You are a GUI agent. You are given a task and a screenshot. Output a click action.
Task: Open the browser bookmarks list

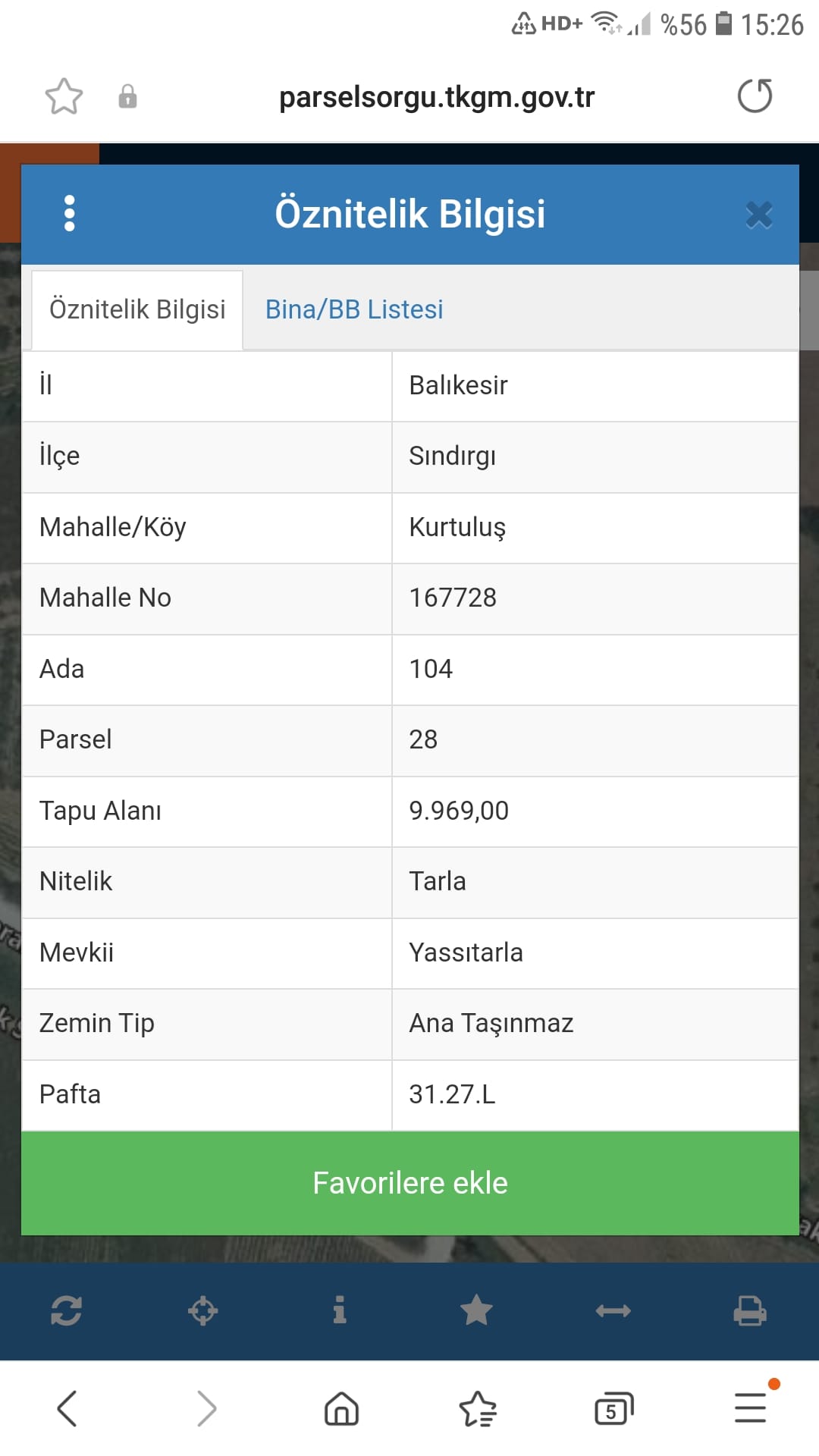click(478, 1409)
